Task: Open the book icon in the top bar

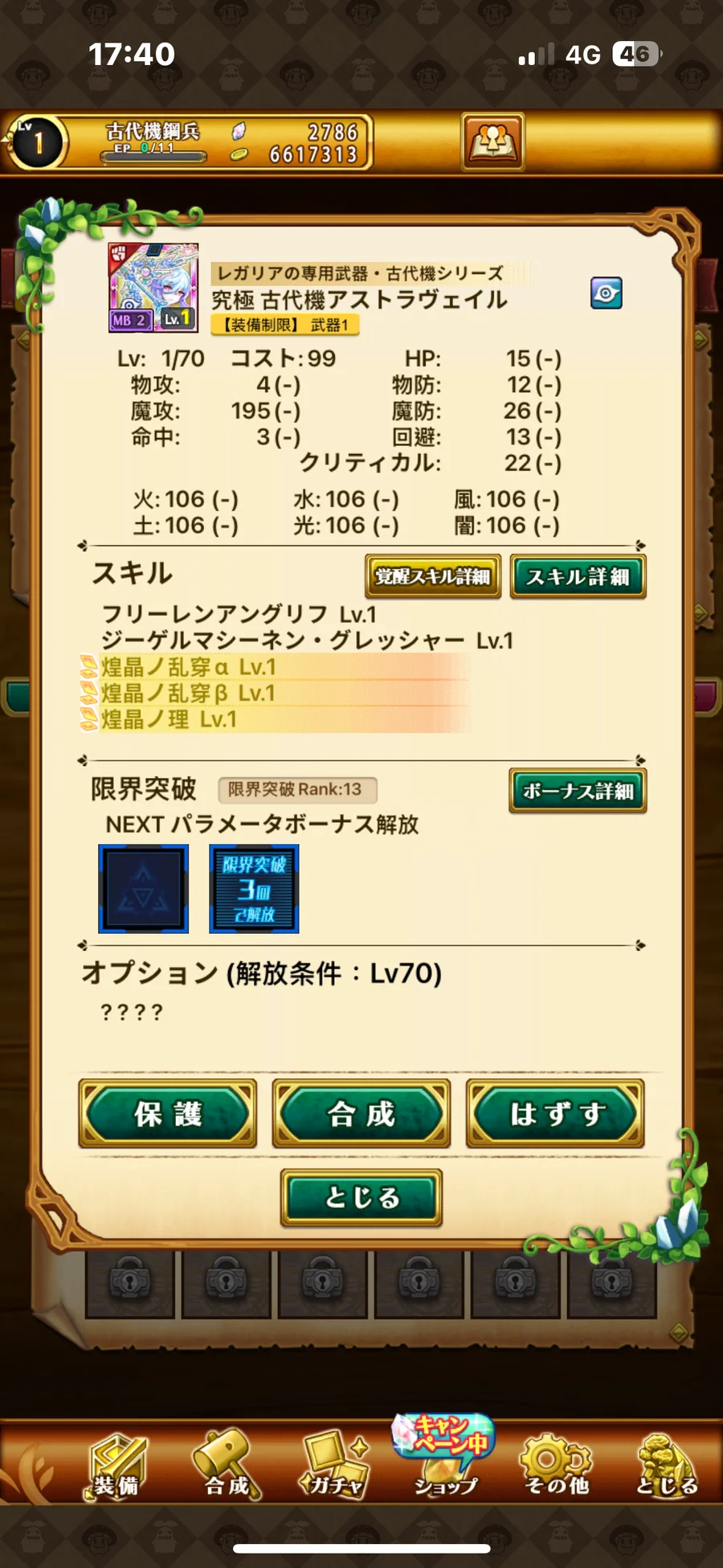Action: pos(492,142)
